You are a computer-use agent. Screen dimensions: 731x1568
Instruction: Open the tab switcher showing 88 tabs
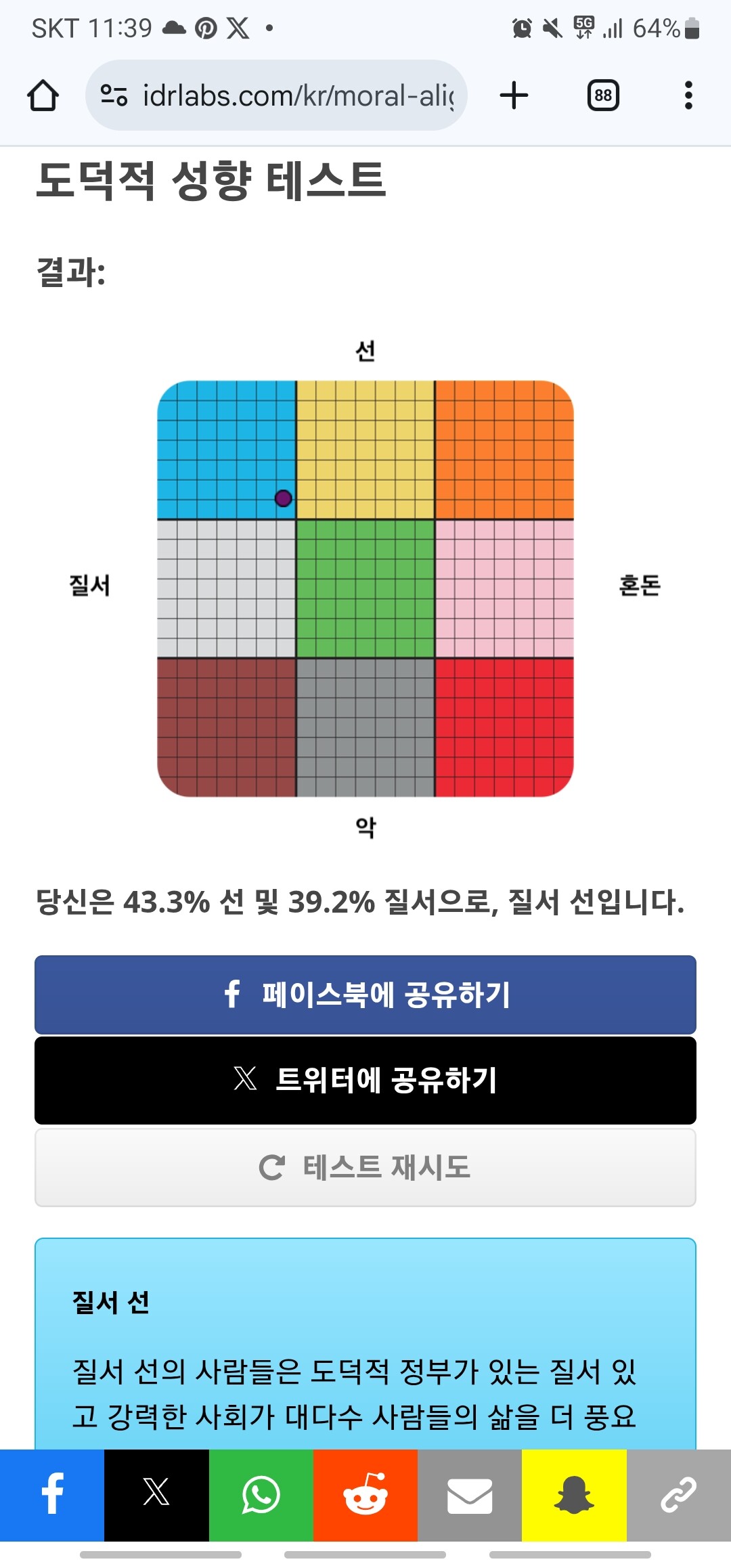point(602,95)
